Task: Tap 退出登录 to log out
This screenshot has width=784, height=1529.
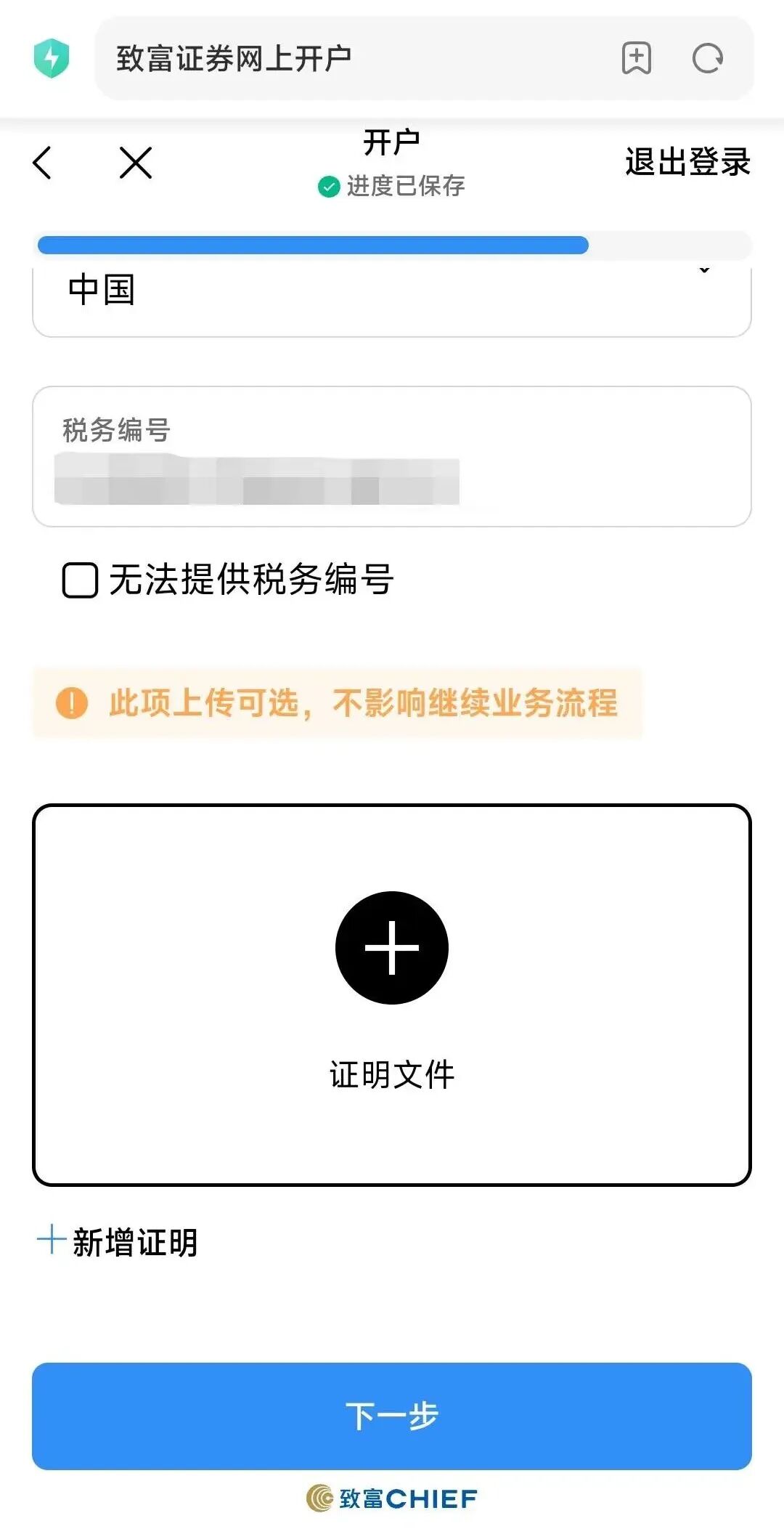Action: [687, 162]
